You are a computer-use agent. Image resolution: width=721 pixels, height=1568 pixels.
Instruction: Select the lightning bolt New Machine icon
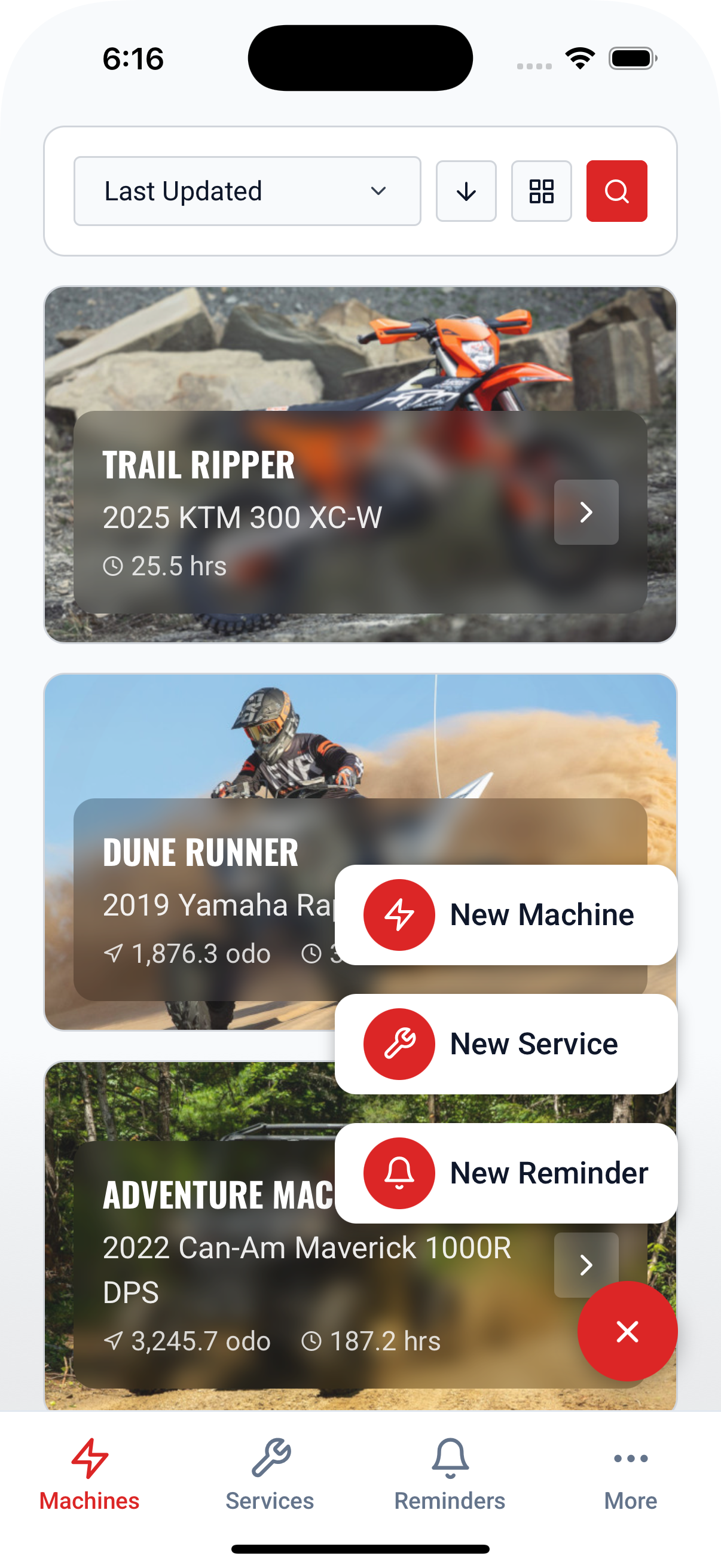pos(398,914)
